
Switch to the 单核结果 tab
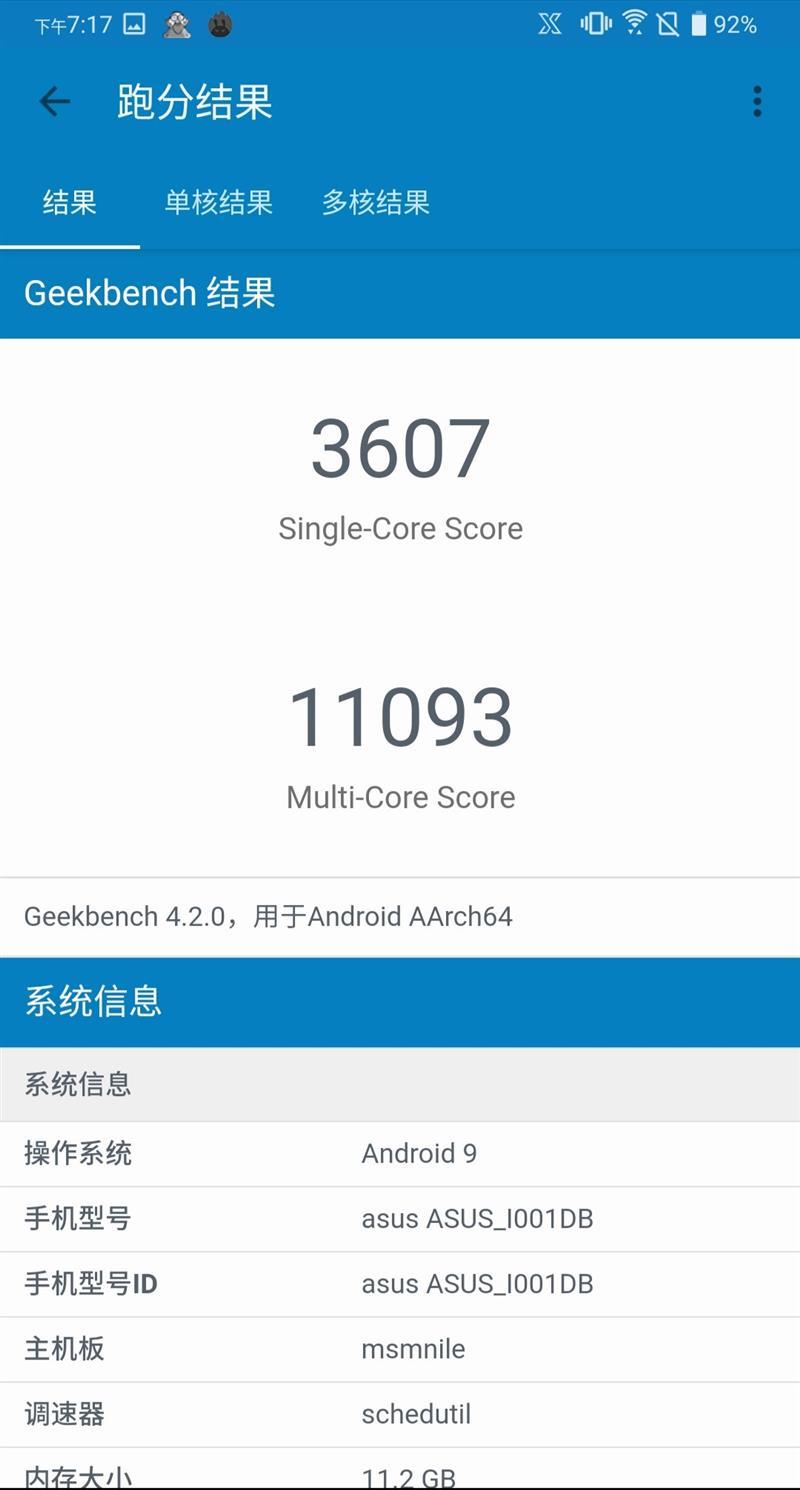coord(219,202)
